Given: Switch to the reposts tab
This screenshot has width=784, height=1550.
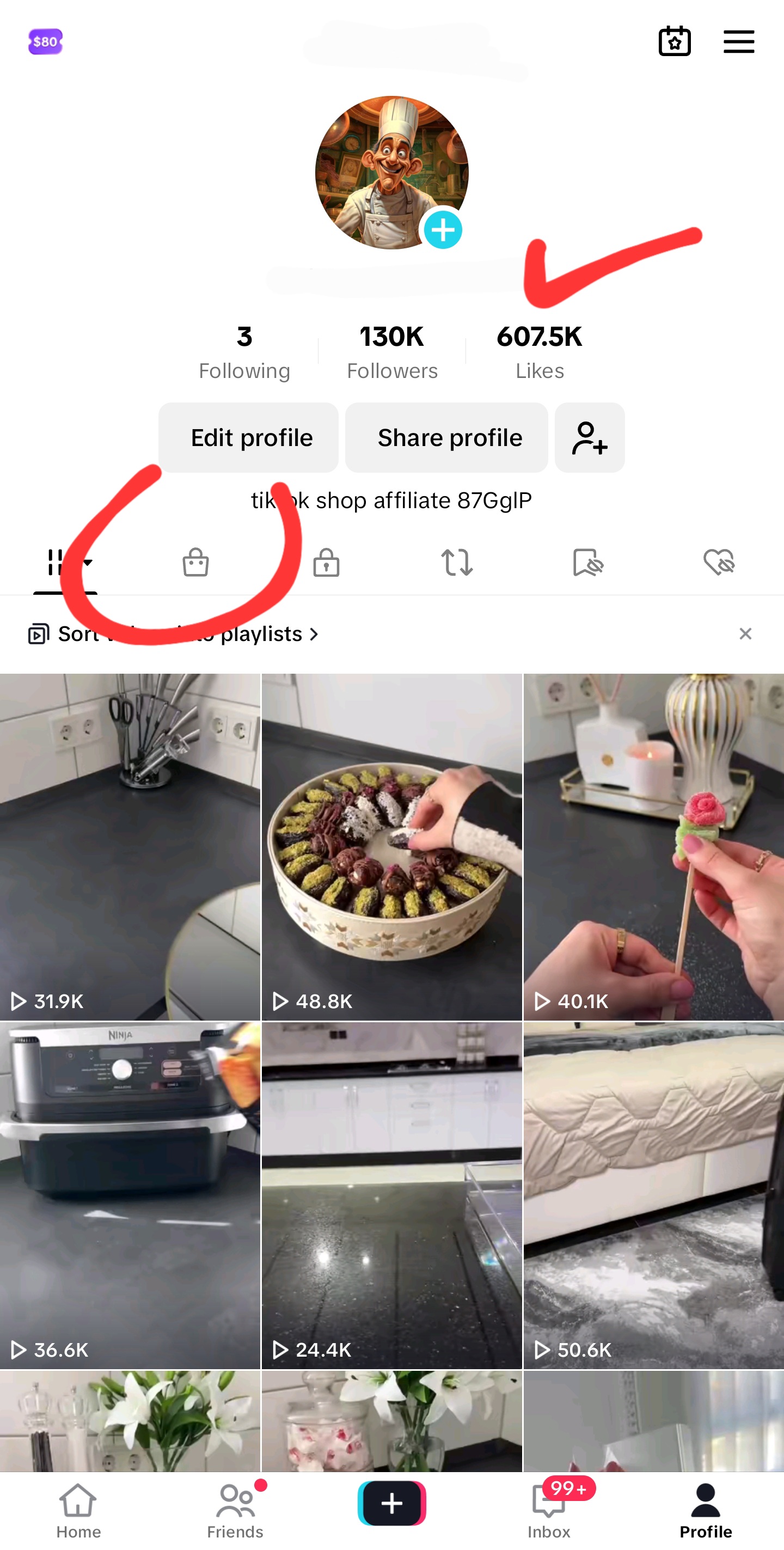Looking at the screenshot, I should coord(457,563).
